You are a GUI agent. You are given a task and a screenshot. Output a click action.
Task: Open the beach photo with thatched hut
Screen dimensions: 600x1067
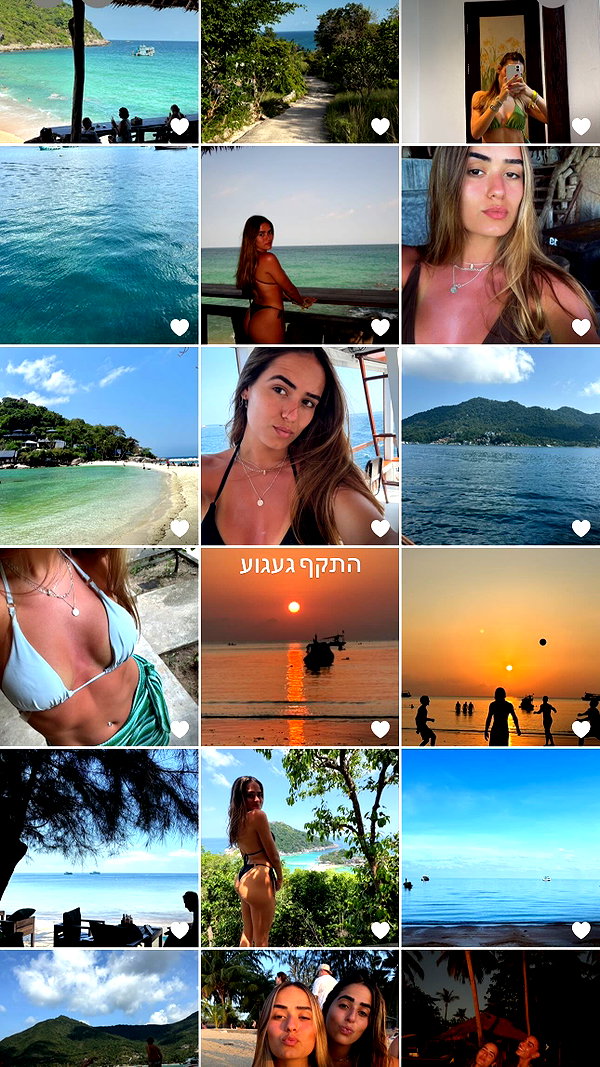99,71
